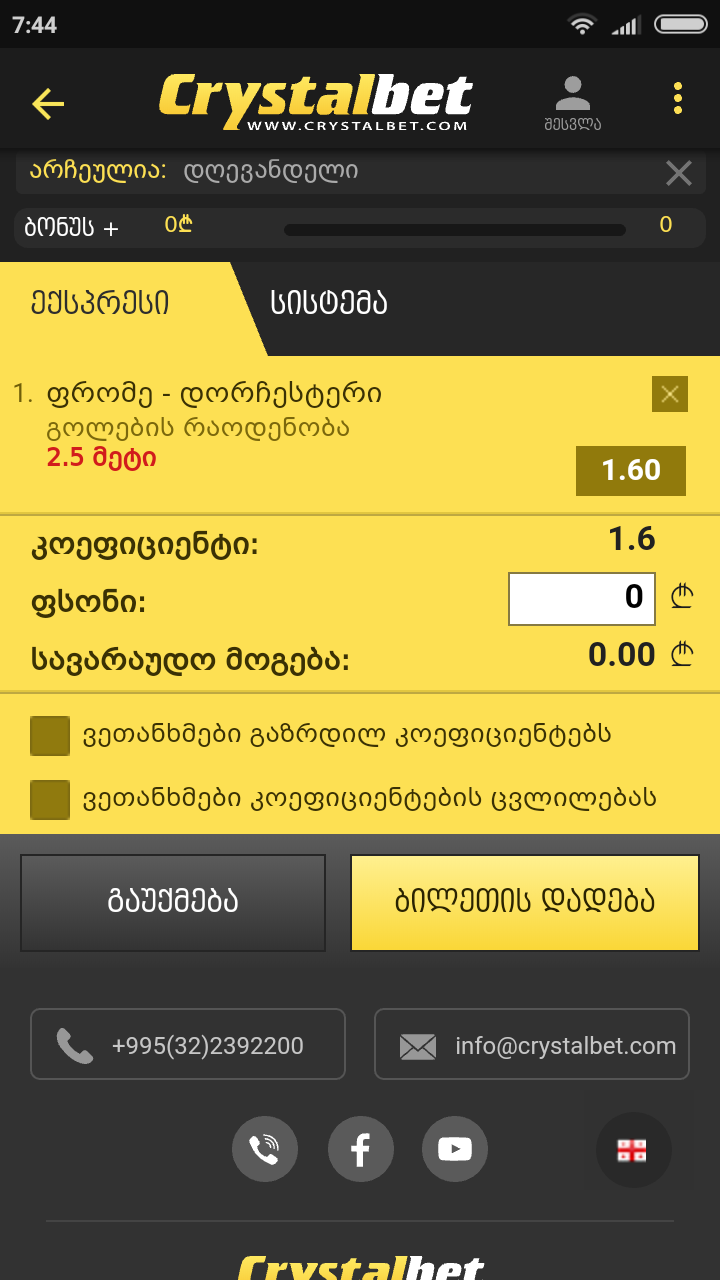Tap the ფსონი stake amount field
Image resolution: width=720 pixels, height=1280 pixels.
pos(582,598)
